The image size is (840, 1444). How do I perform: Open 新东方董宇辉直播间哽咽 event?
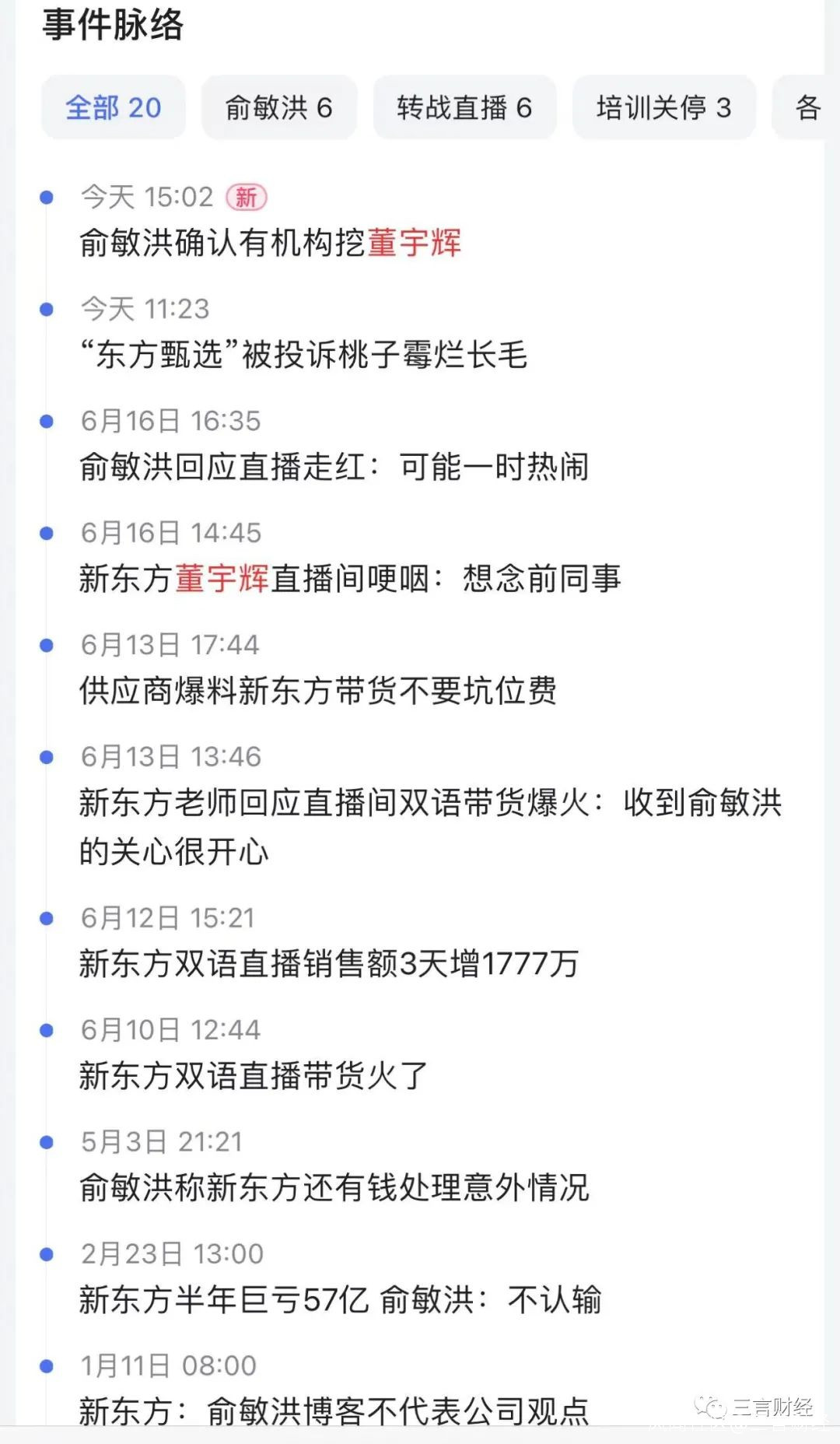349,579
